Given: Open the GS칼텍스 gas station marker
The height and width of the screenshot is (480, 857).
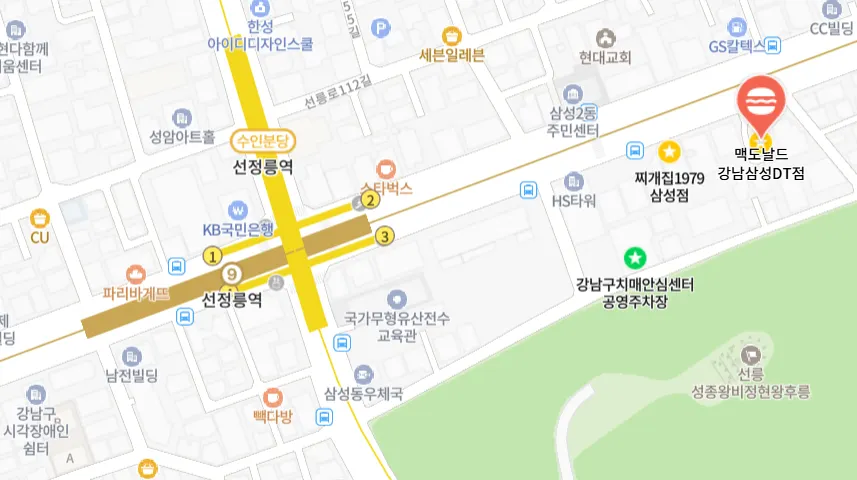Looking at the screenshot, I should (737, 27).
